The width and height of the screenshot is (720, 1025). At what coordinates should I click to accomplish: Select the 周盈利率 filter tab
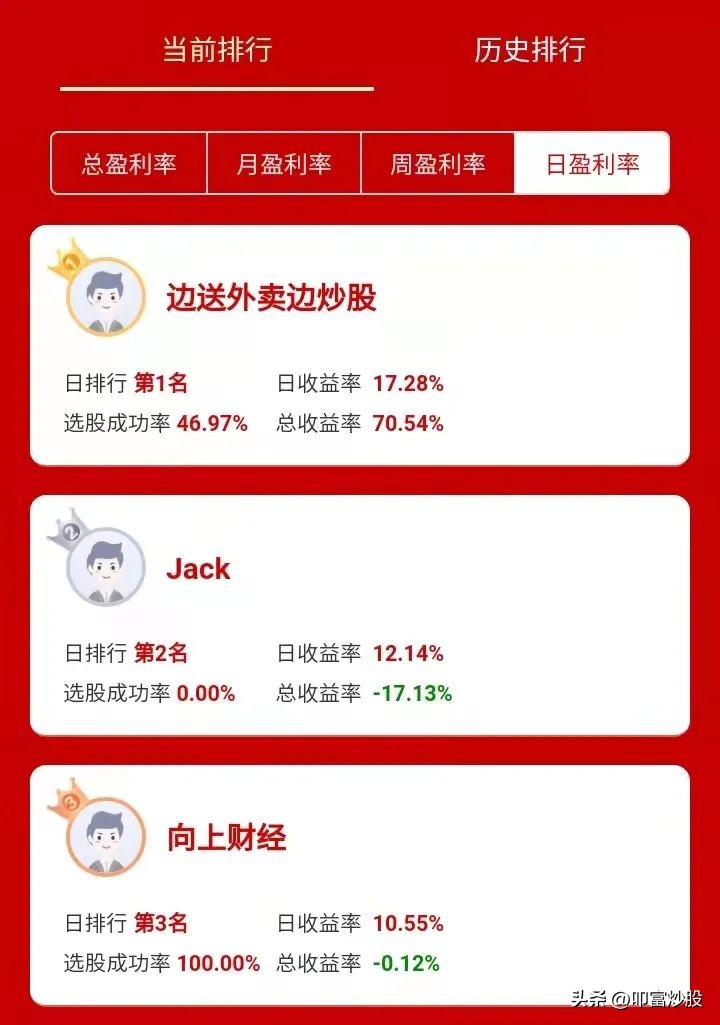click(439, 163)
